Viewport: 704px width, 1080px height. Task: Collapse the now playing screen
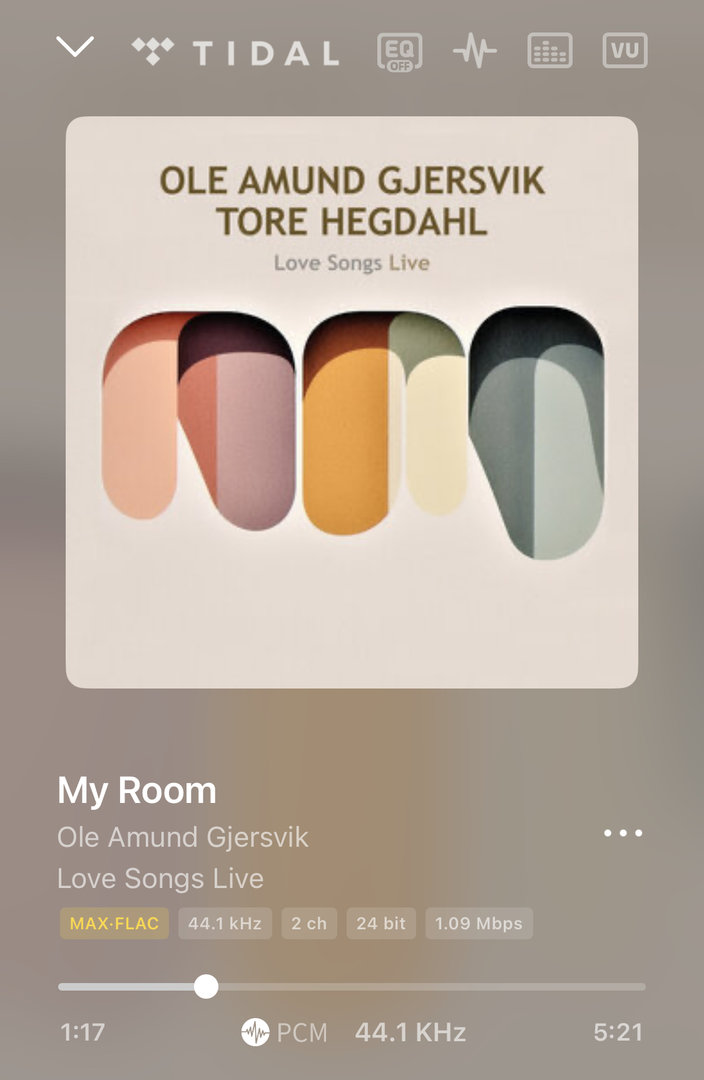[x=75, y=47]
